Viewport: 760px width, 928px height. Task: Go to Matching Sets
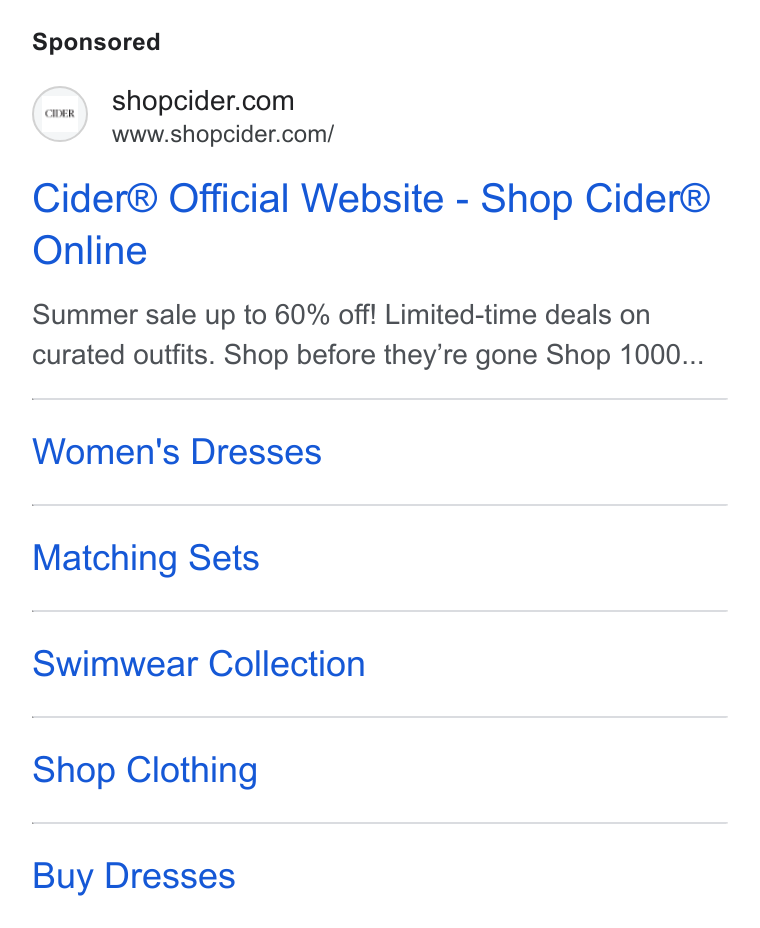point(146,558)
